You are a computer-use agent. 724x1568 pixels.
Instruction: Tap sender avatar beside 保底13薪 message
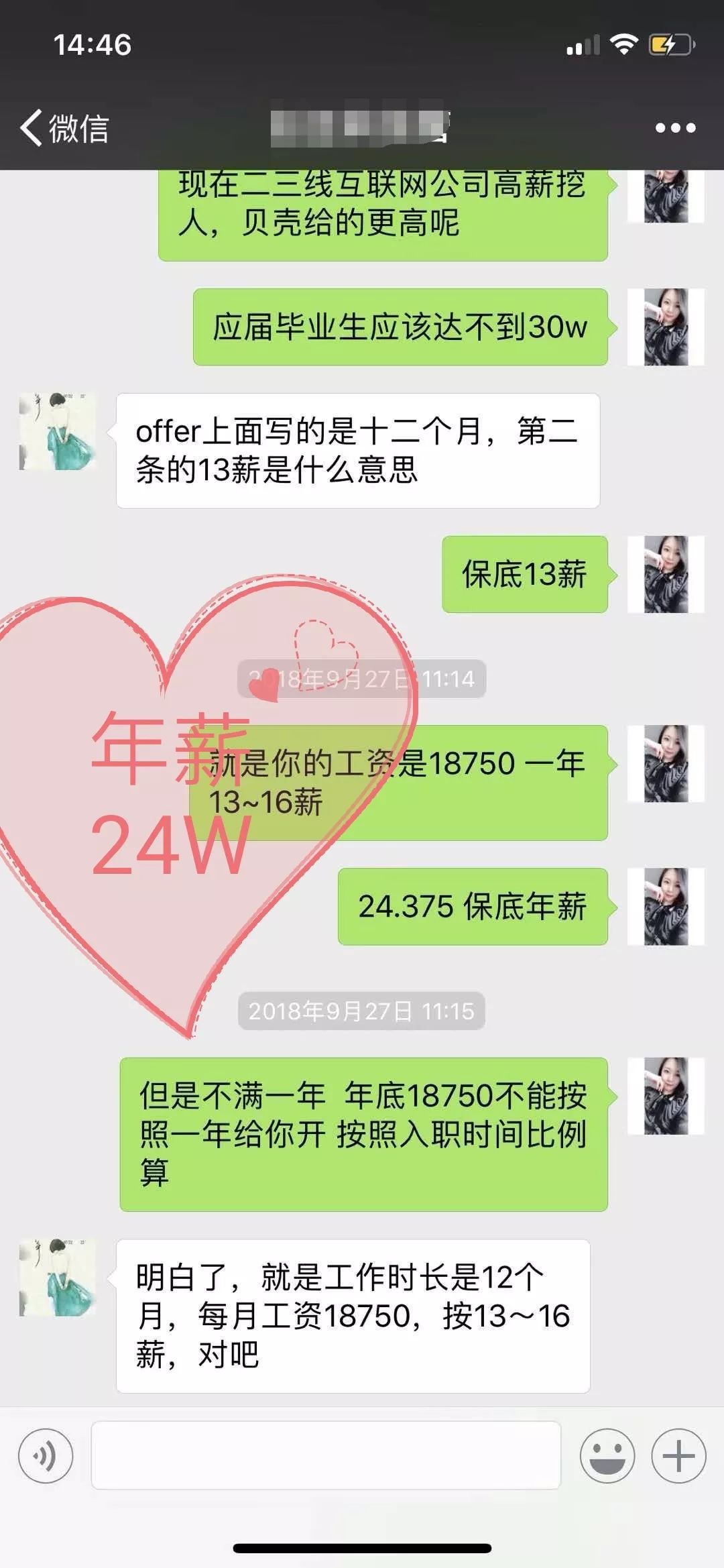(666, 574)
